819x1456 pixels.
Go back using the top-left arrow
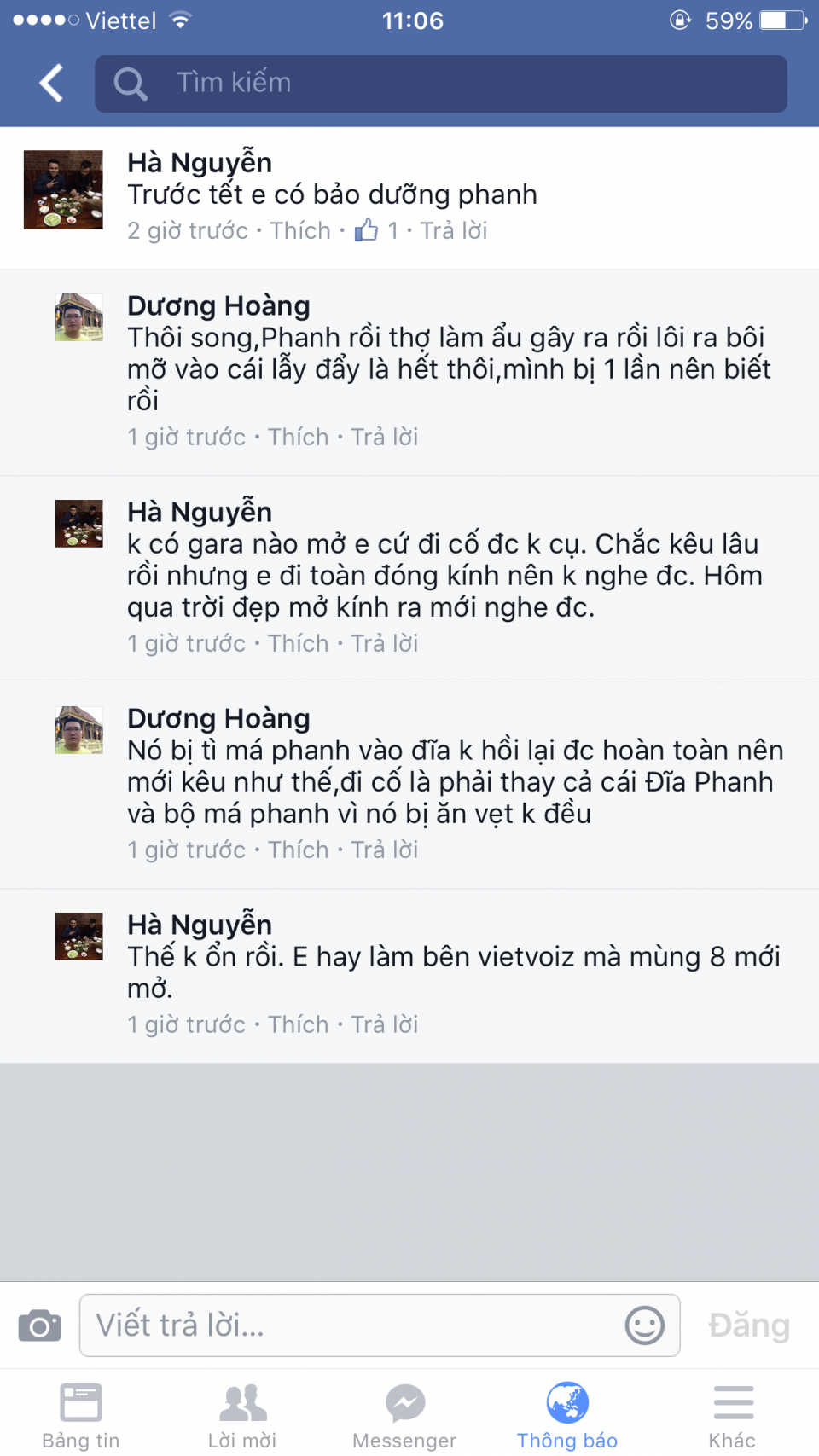pyautogui.click(x=51, y=83)
